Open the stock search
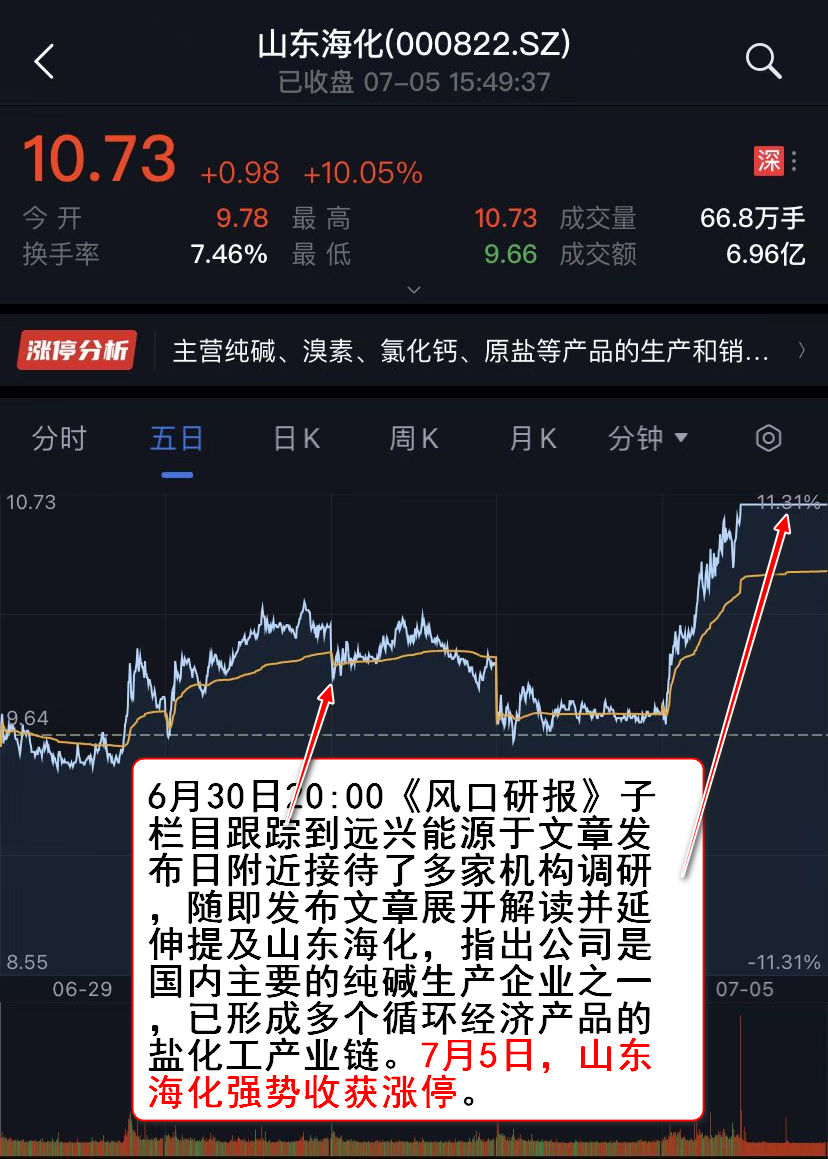 point(763,62)
